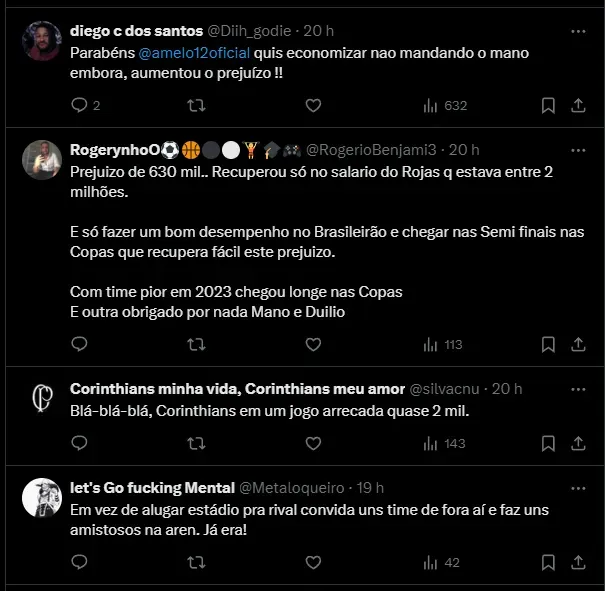Share diego c dos santos' tweet

578,105
